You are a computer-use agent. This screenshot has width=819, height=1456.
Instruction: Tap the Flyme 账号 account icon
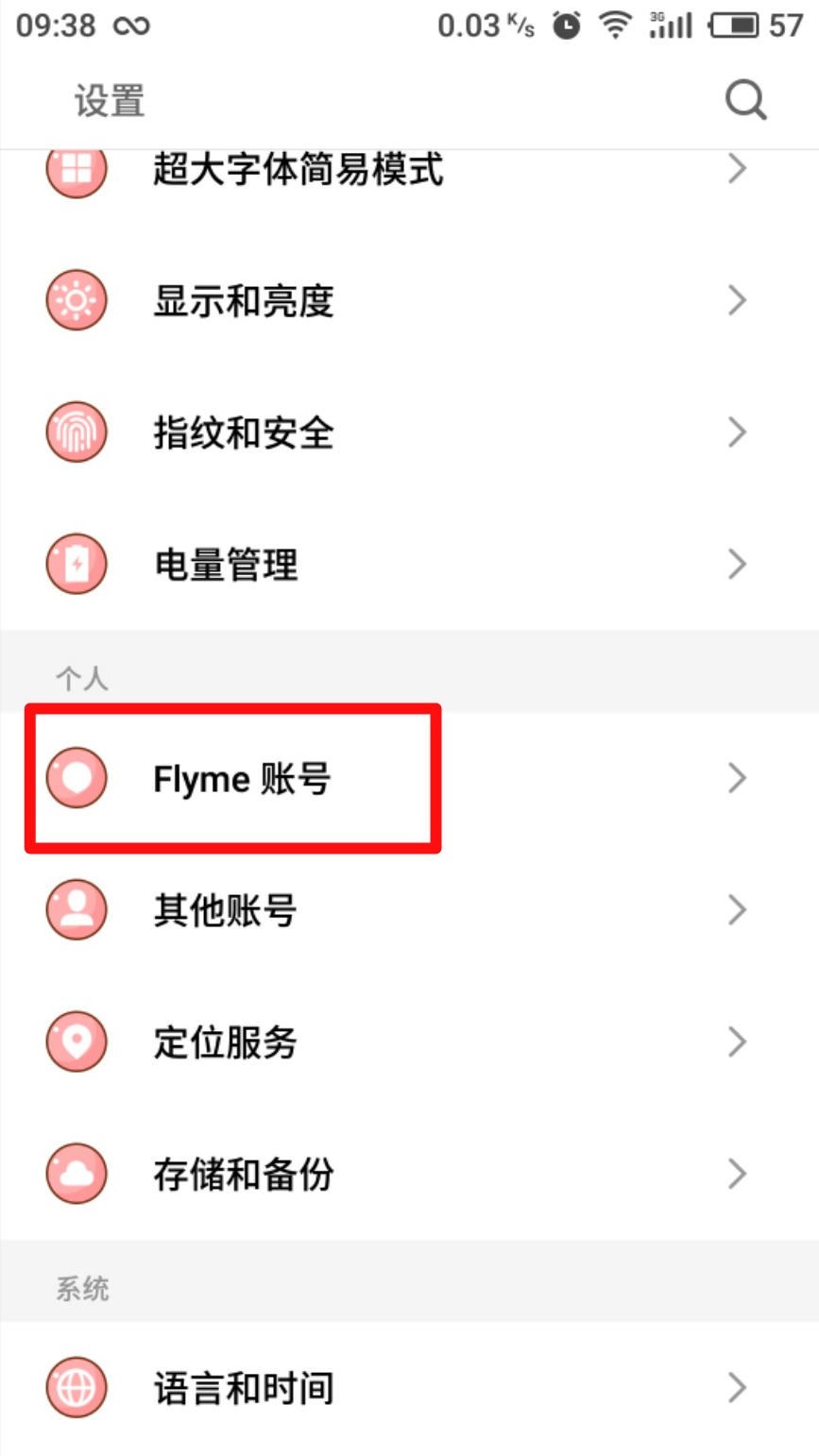(77, 778)
